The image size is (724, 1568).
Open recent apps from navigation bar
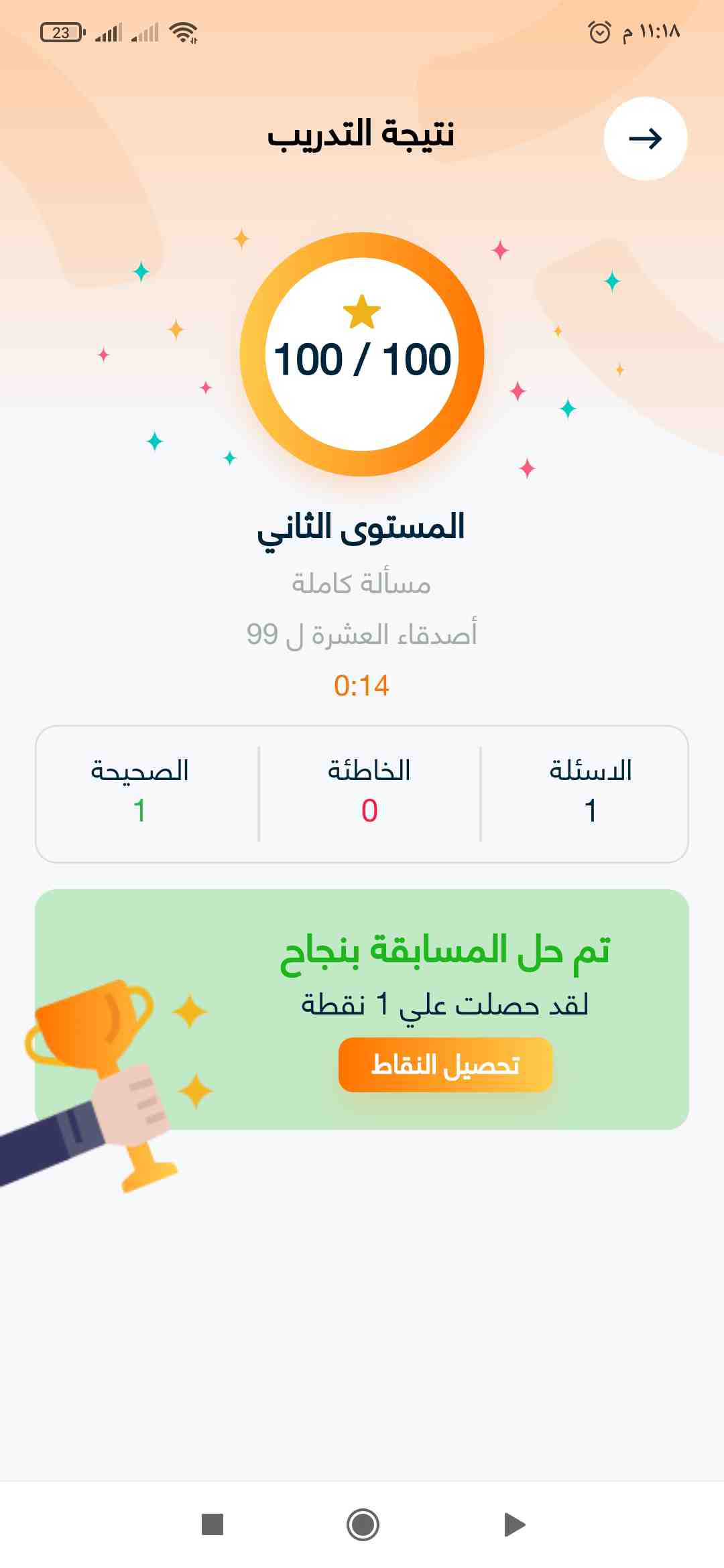213,1524
